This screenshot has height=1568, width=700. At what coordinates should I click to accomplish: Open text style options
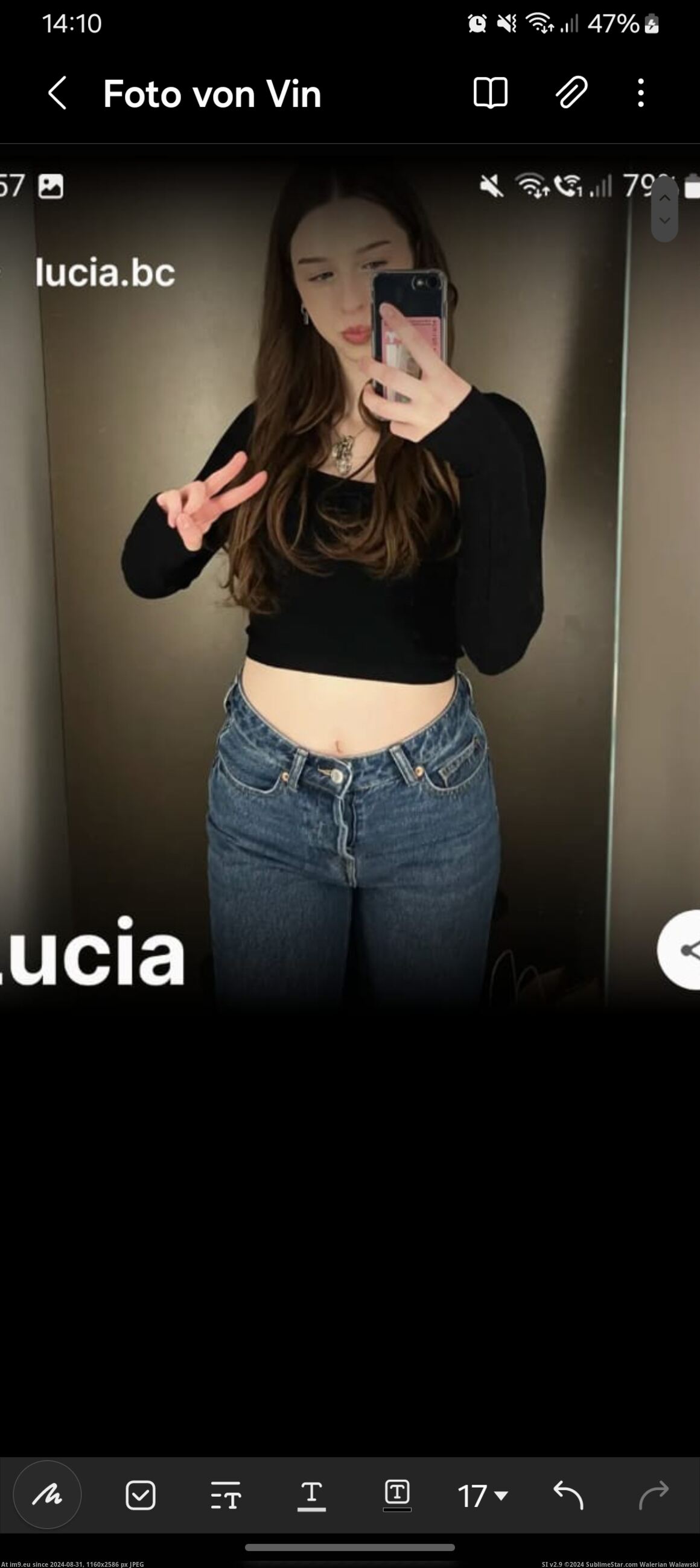coord(226,1495)
